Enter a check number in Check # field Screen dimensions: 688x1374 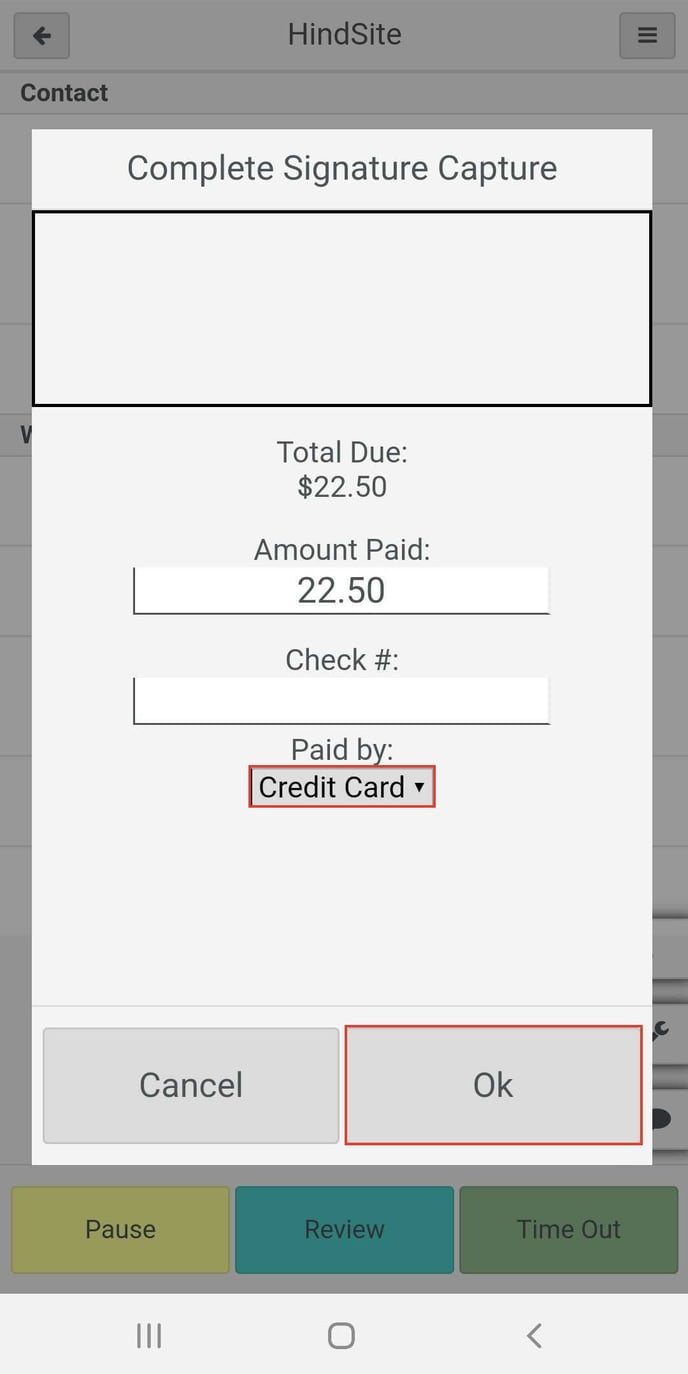pyautogui.click(x=341, y=700)
